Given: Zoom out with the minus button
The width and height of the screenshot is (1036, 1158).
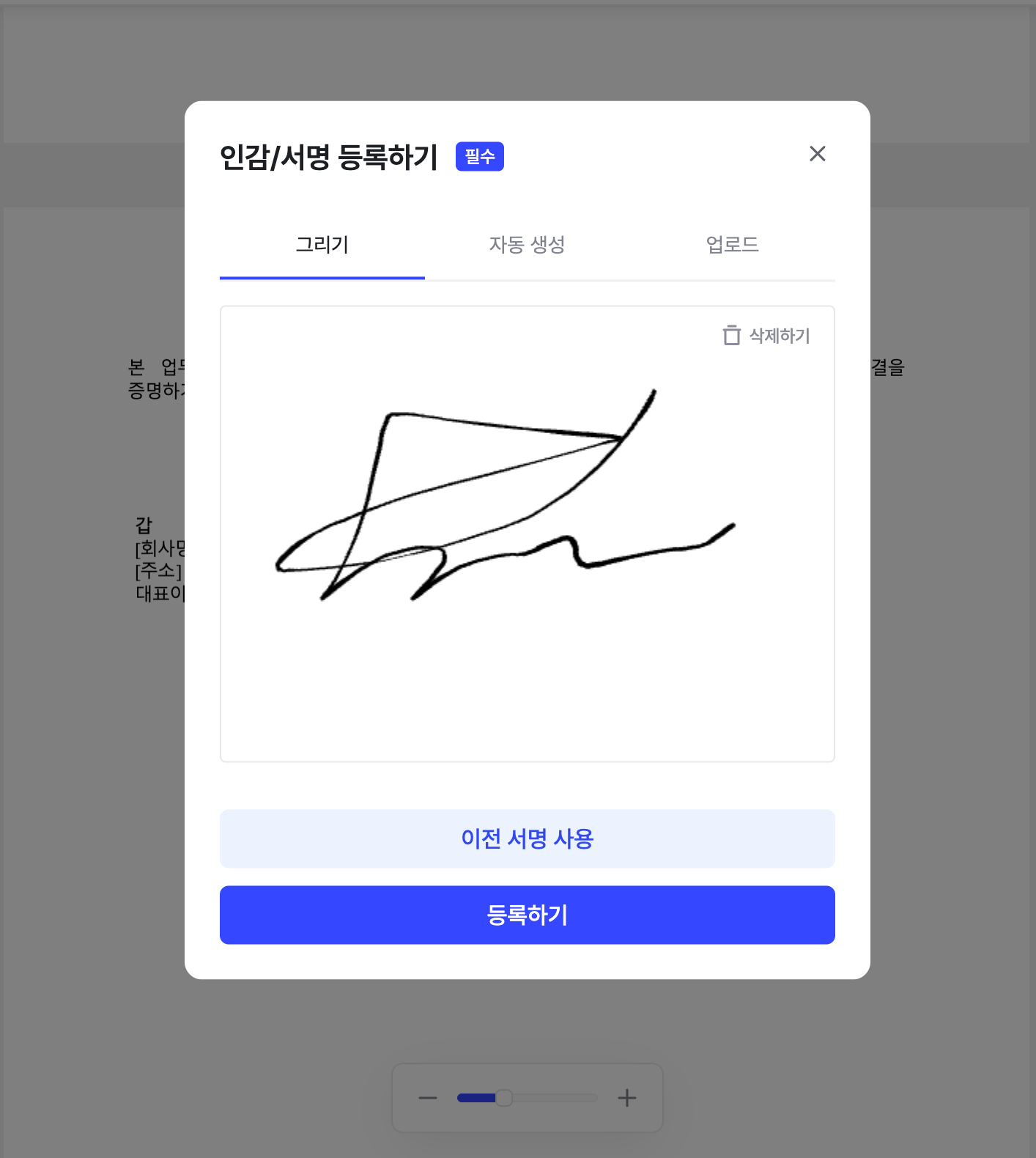Looking at the screenshot, I should pos(428,1098).
